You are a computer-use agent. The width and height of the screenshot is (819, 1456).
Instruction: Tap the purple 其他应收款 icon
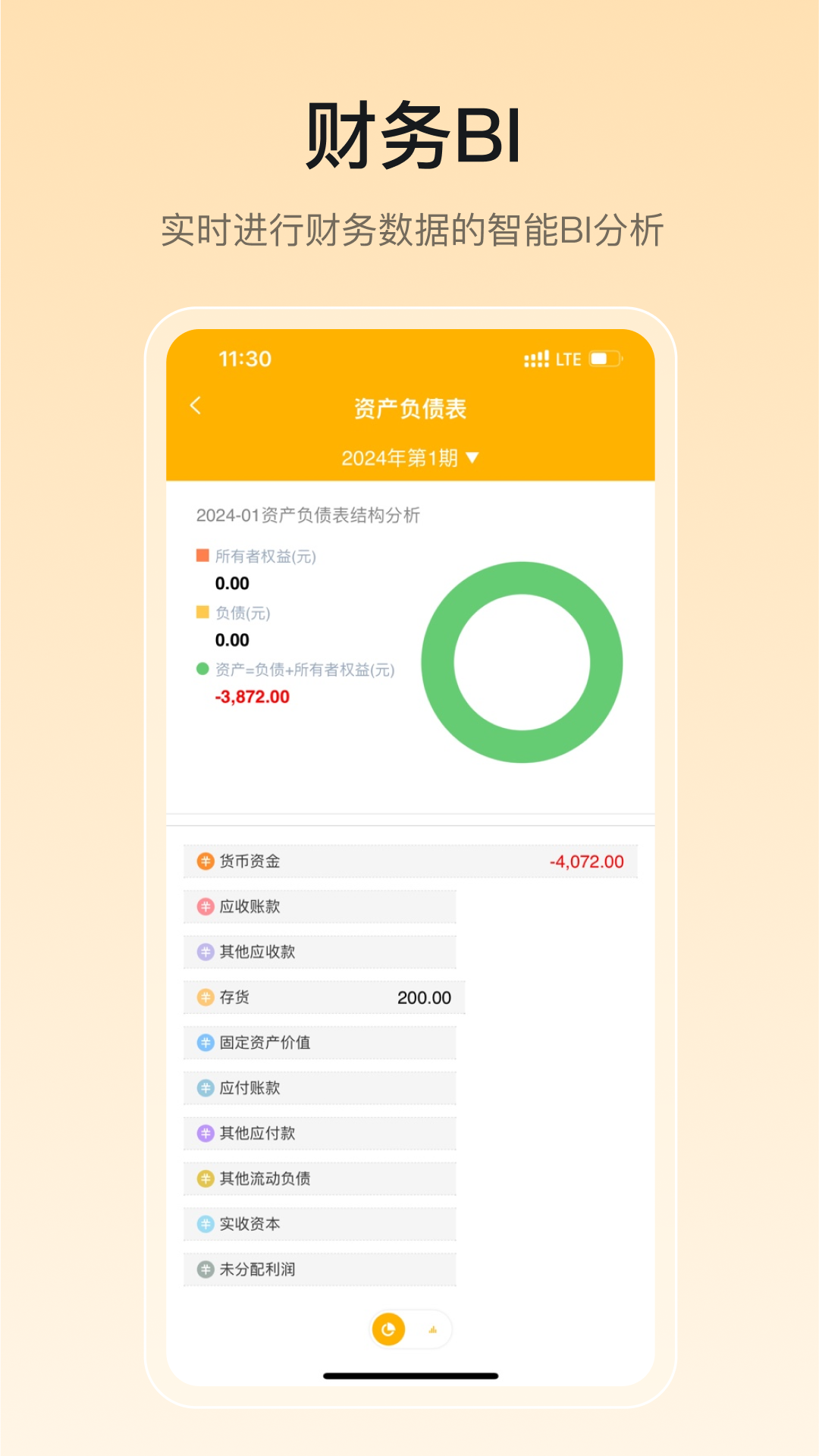[x=203, y=952]
